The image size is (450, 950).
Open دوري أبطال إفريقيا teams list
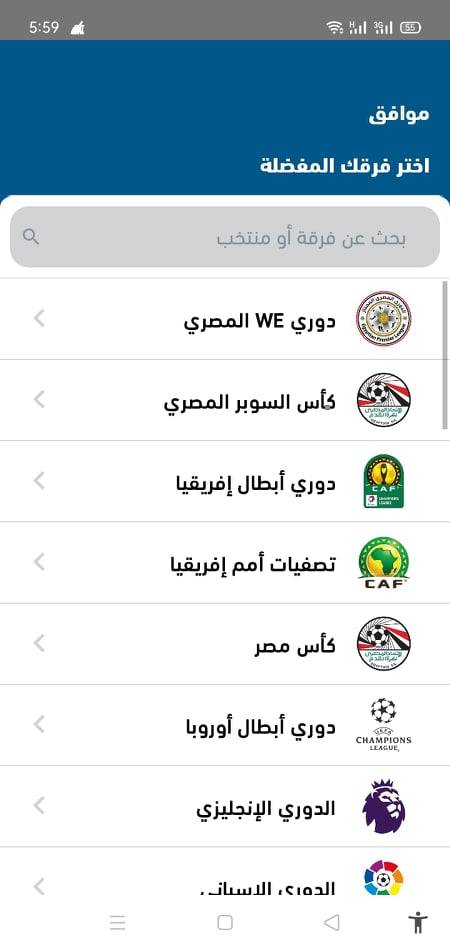click(x=225, y=481)
